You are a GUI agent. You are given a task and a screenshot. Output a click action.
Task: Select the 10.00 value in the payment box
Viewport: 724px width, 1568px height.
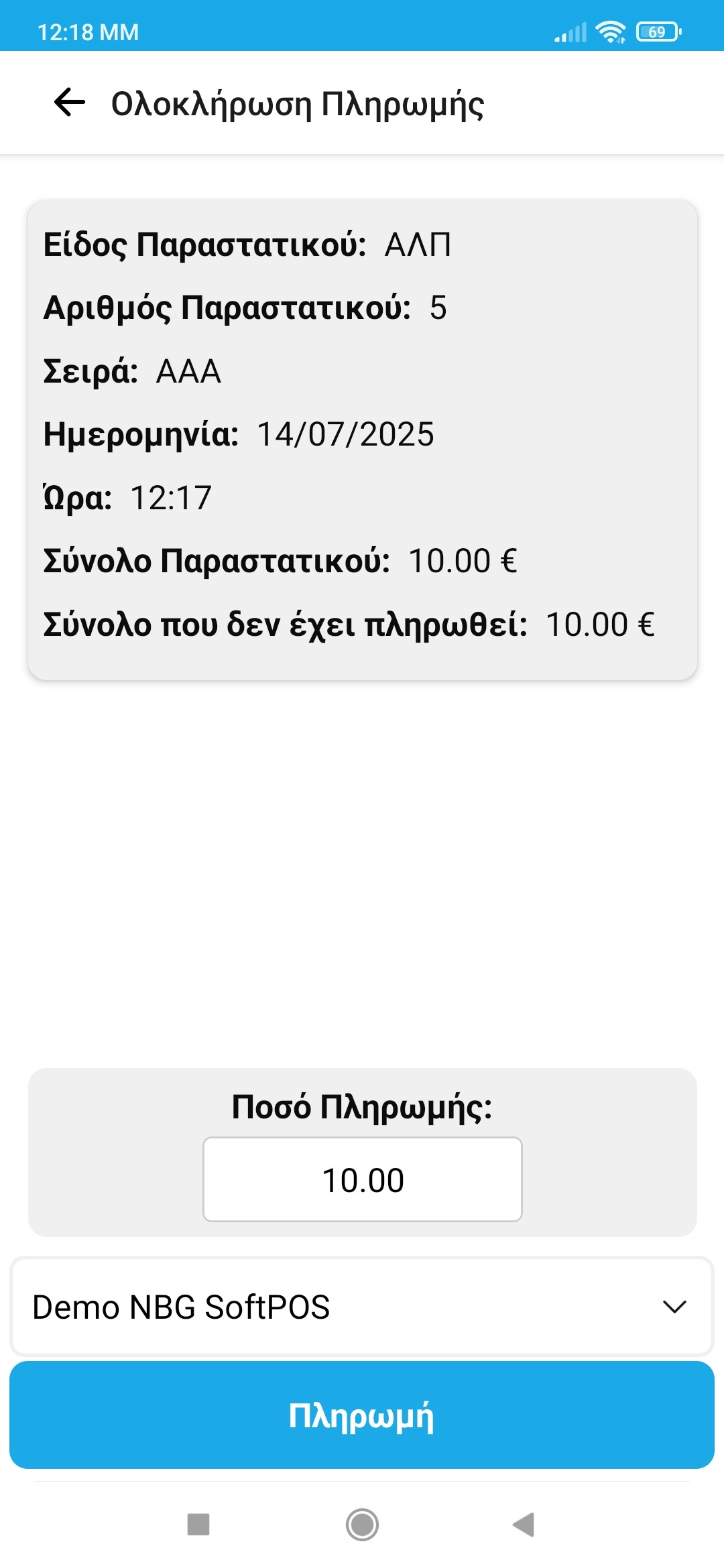(x=362, y=1179)
